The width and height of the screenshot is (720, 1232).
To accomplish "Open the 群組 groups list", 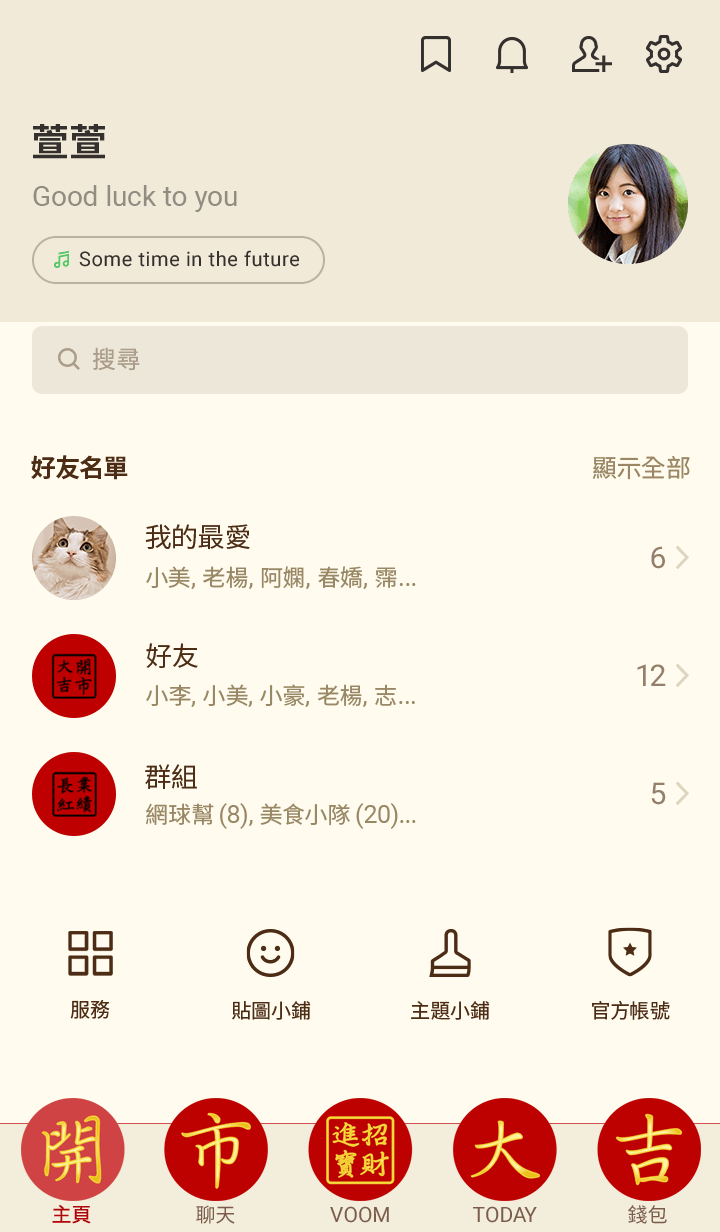I will 360,794.
